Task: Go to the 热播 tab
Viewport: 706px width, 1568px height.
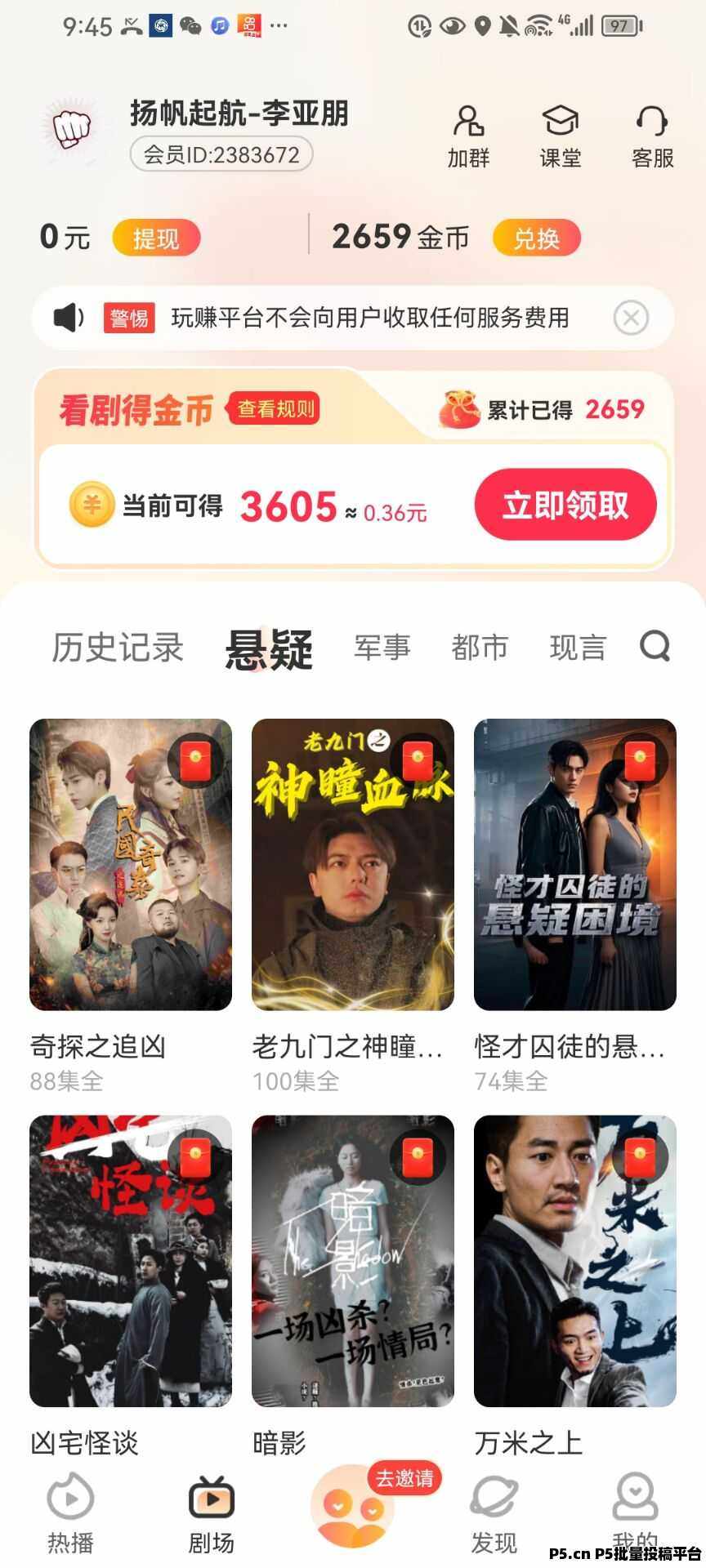Action: tap(70, 1512)
